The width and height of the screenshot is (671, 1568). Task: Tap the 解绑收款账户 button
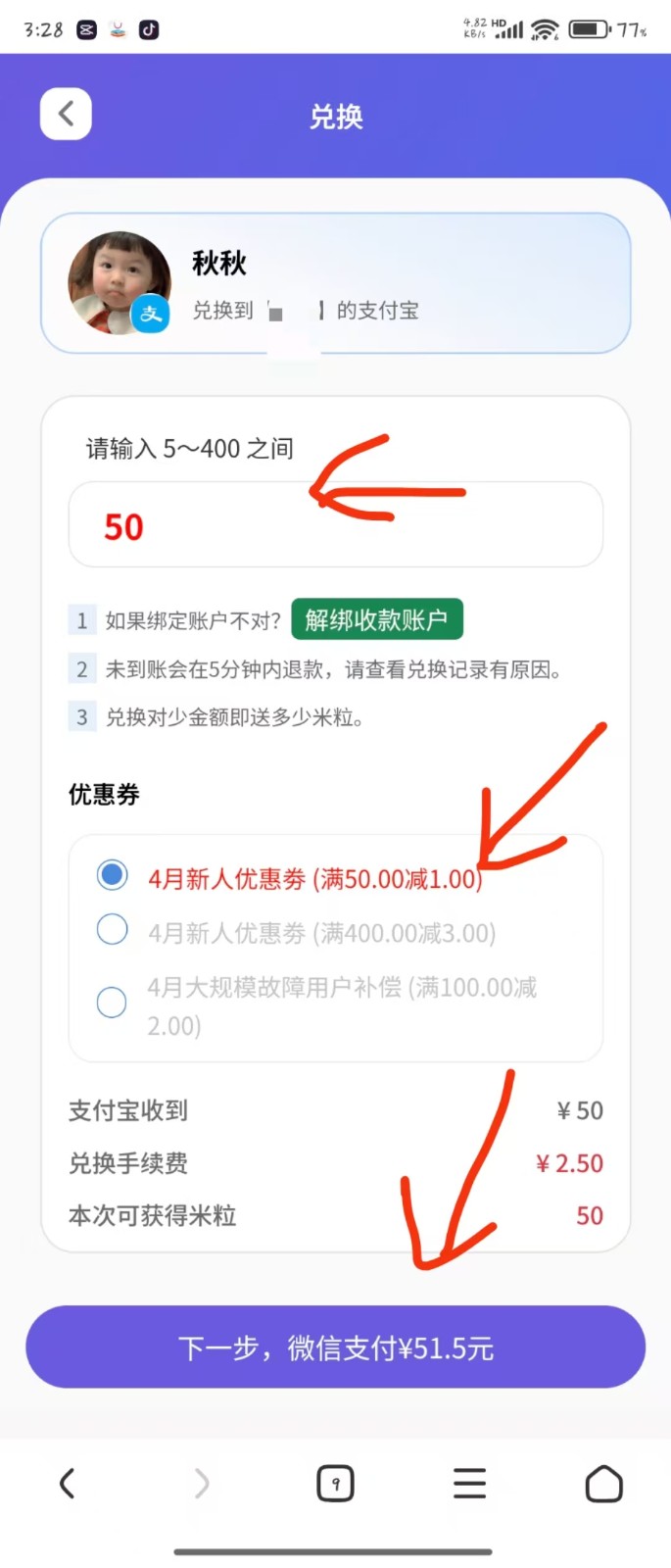(376, 619)
